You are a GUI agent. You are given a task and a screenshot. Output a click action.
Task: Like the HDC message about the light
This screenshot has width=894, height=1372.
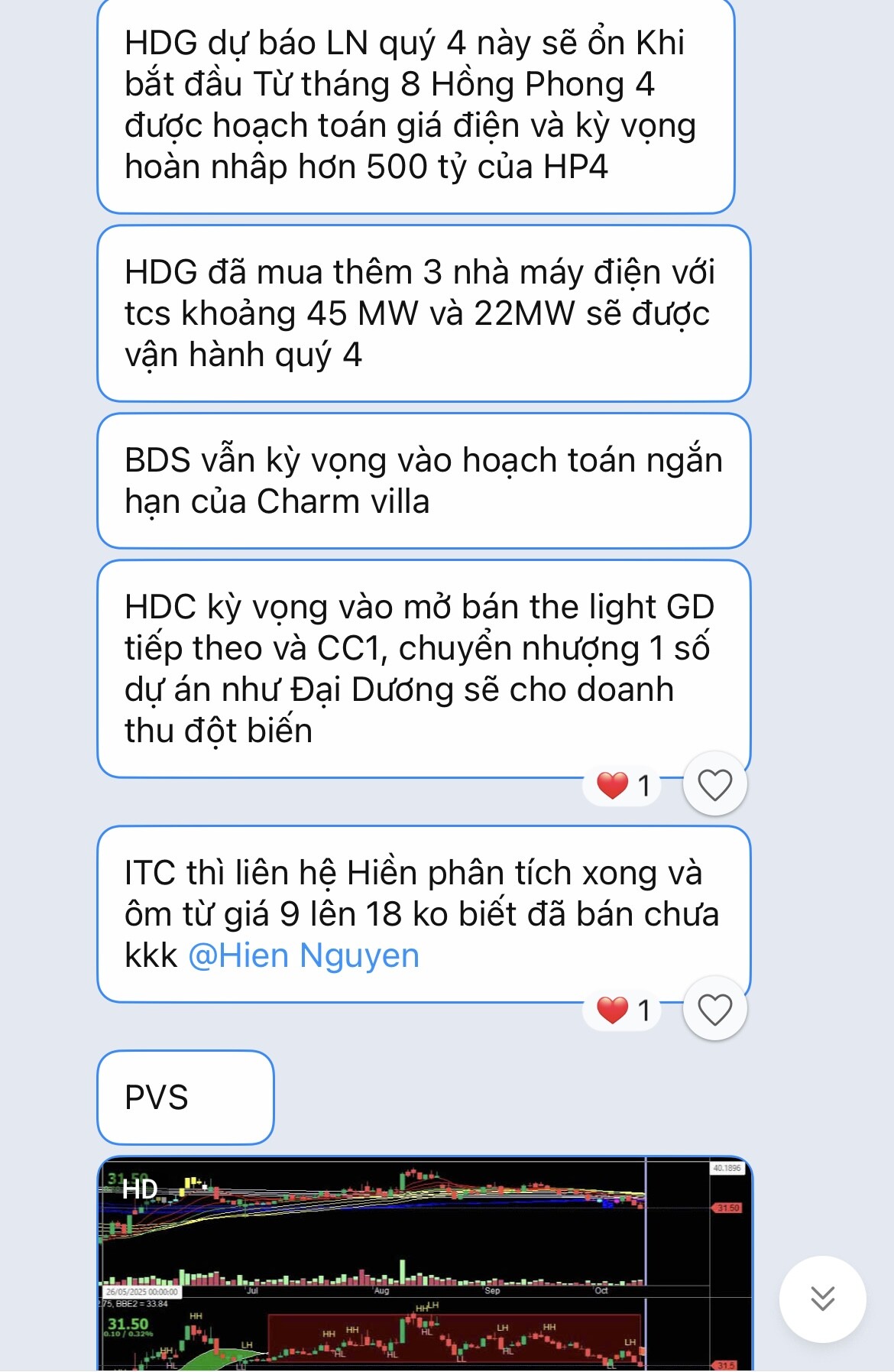714,785
